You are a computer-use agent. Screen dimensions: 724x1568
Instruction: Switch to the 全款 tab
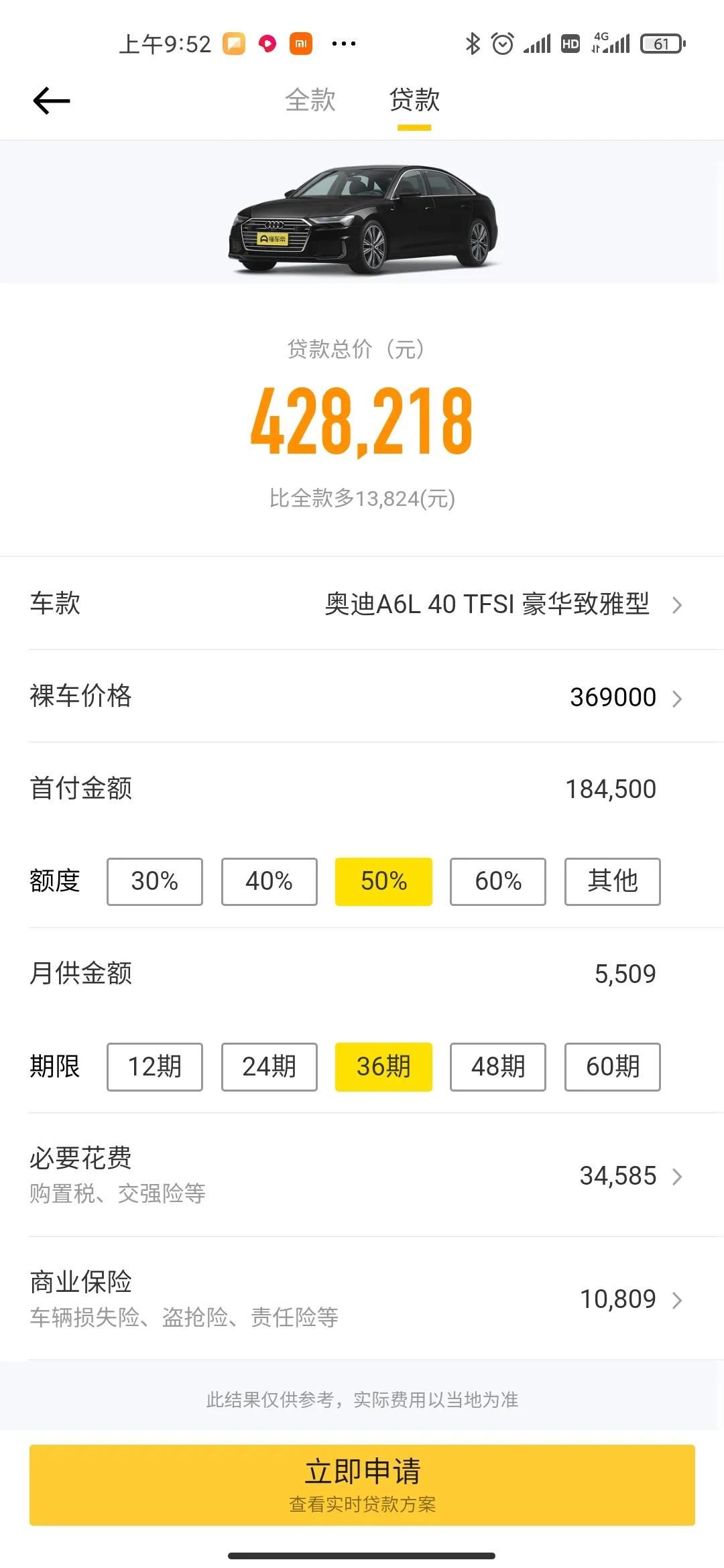(x=310, y=101)
